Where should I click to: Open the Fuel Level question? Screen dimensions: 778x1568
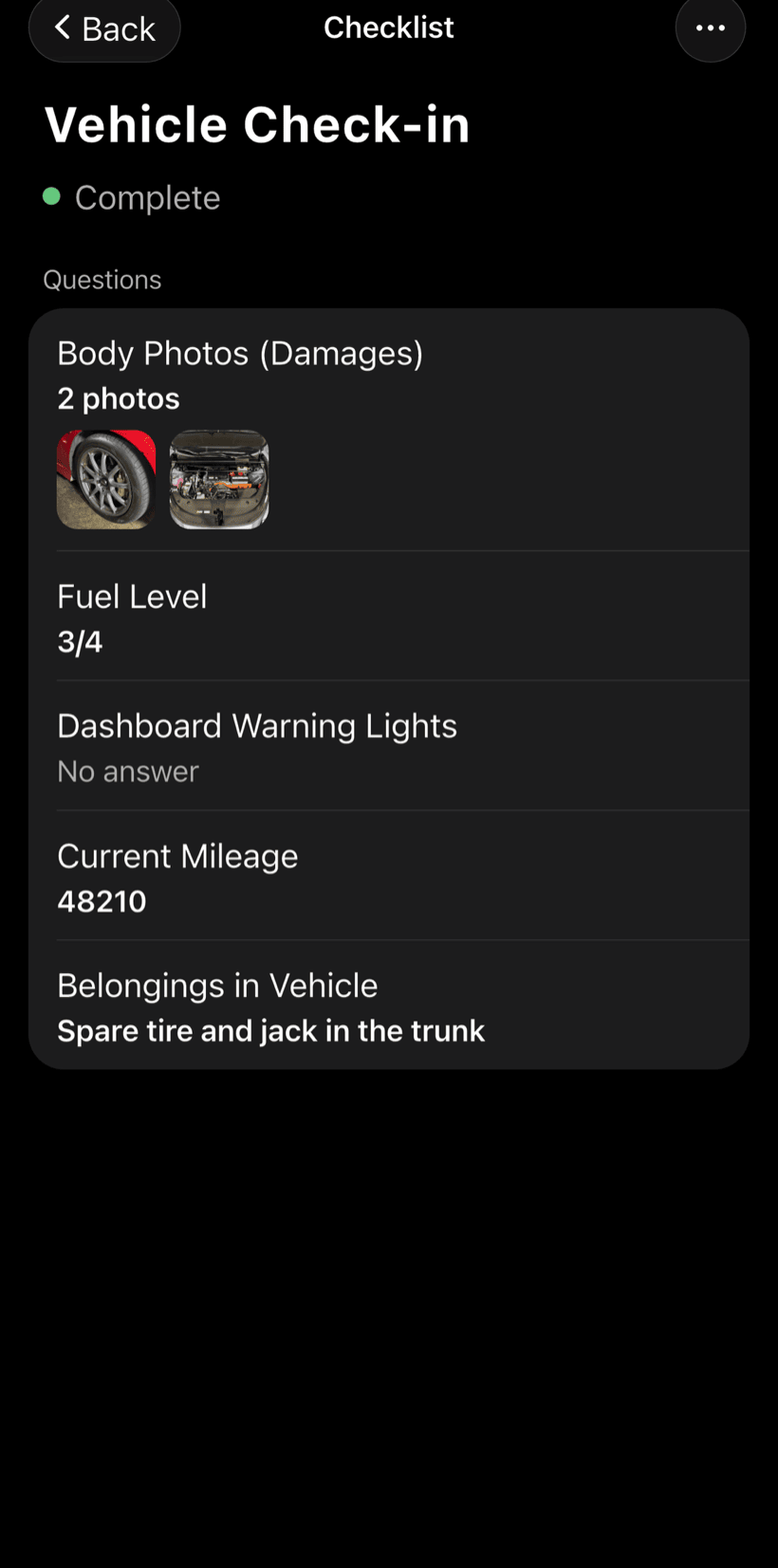[x=389, y=617]
